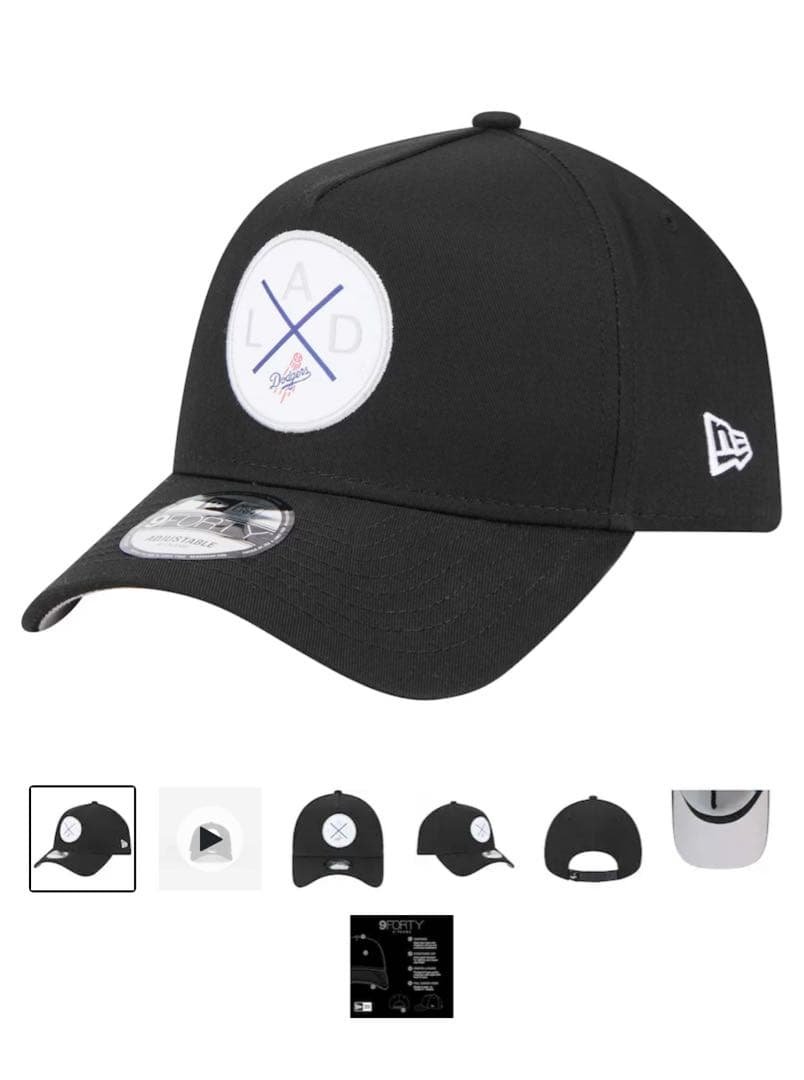Screen dimensions: 804x1080
Task: Show the front view cap thumbnail
Action: [339, 838]
